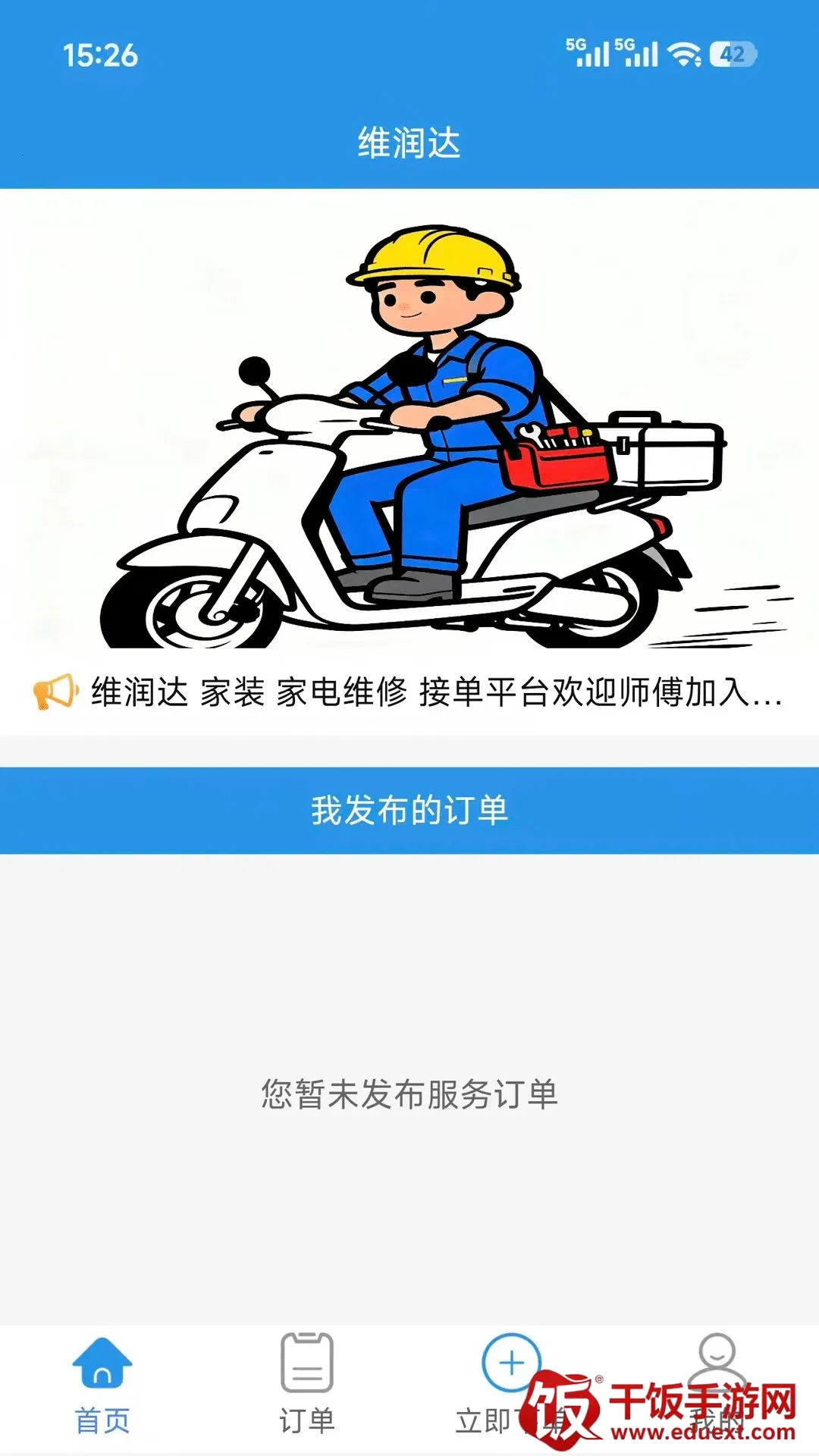Open the 维润达 announcement notice
The width and height of the screenshot is (819, 1456).
[409, 692]
